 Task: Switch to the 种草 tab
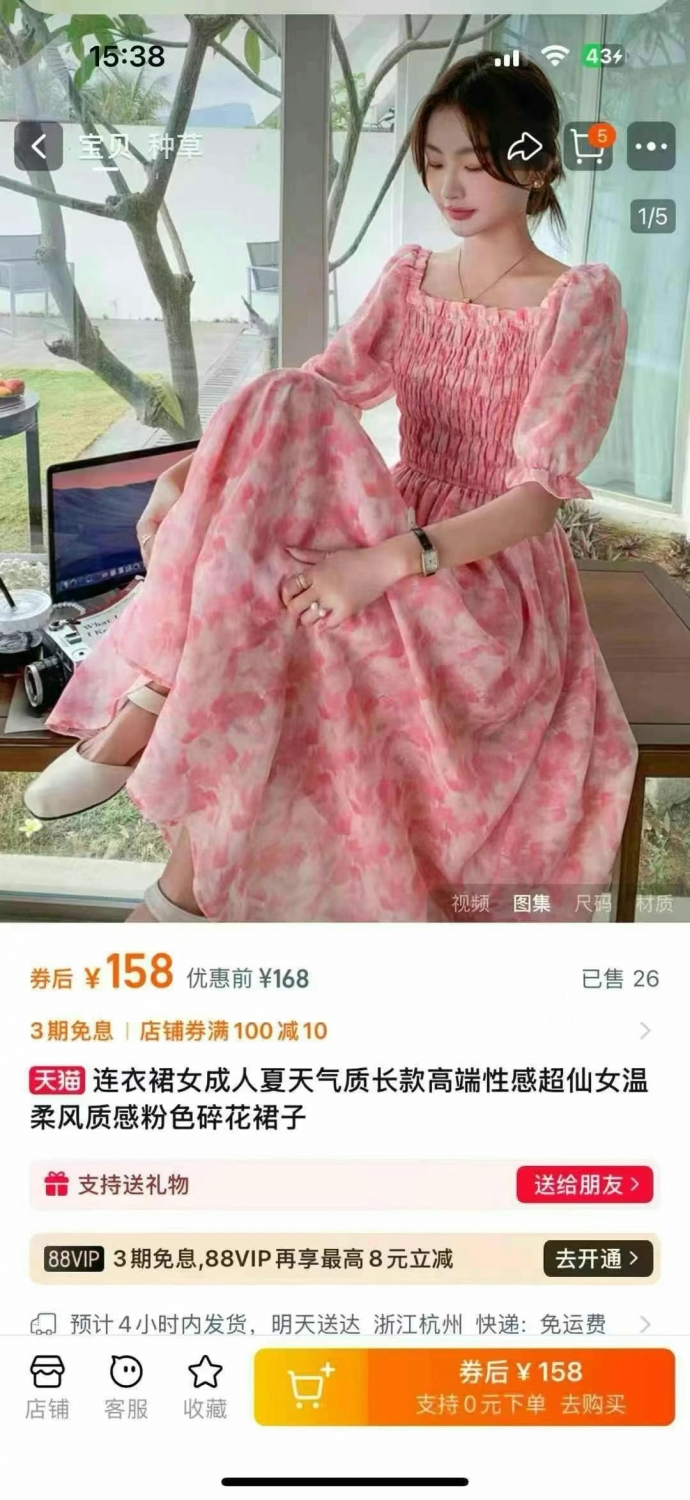pos(175,146)
